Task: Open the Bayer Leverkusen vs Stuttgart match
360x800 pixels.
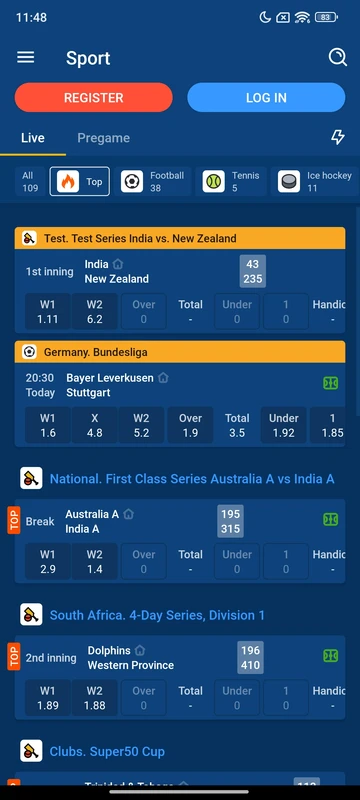Action: pos(110,385)
